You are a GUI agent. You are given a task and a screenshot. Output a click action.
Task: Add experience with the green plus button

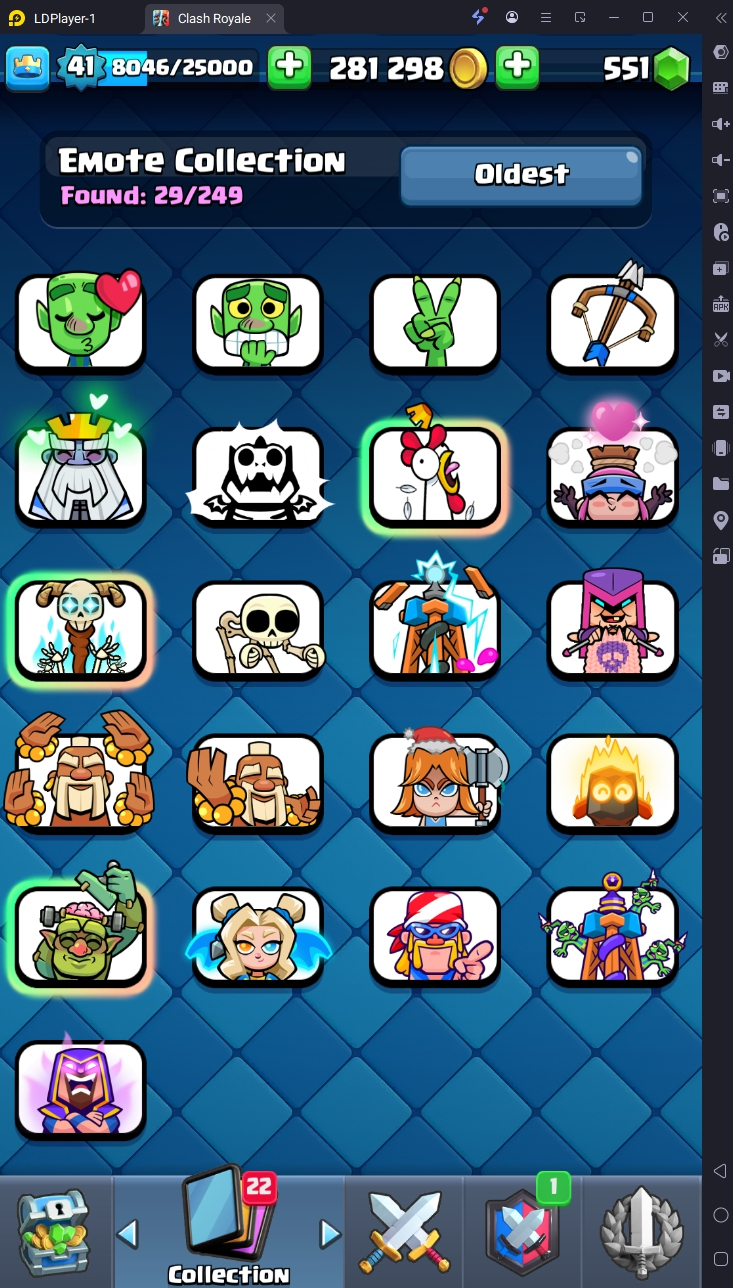pyautogui.click(x=290, y=67)
